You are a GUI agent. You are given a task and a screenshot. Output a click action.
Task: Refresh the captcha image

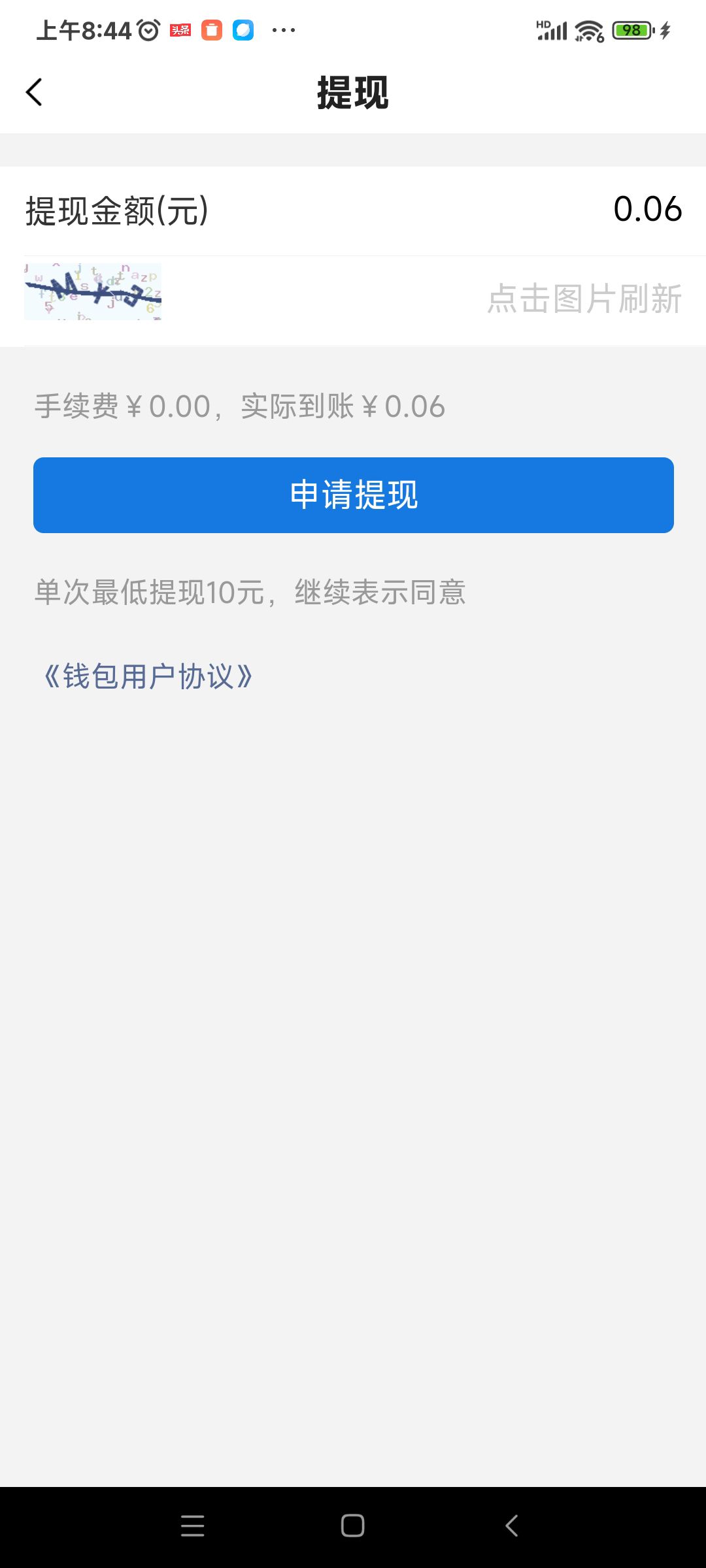click(93, 291)
